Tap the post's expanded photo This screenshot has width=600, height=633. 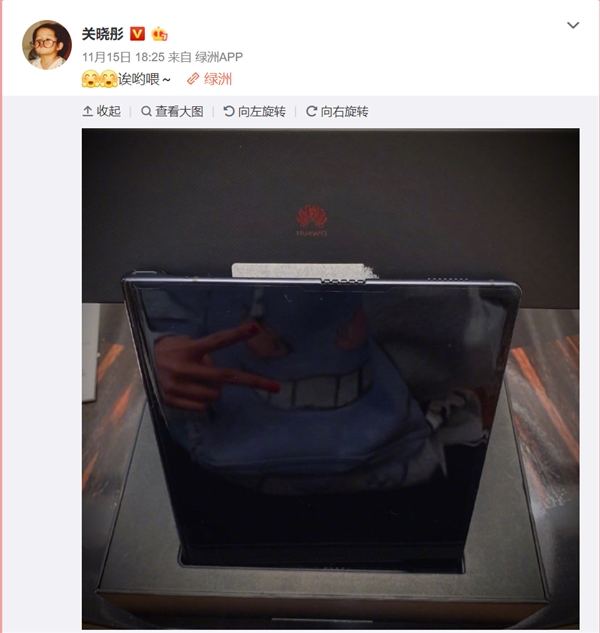[330, 380]
